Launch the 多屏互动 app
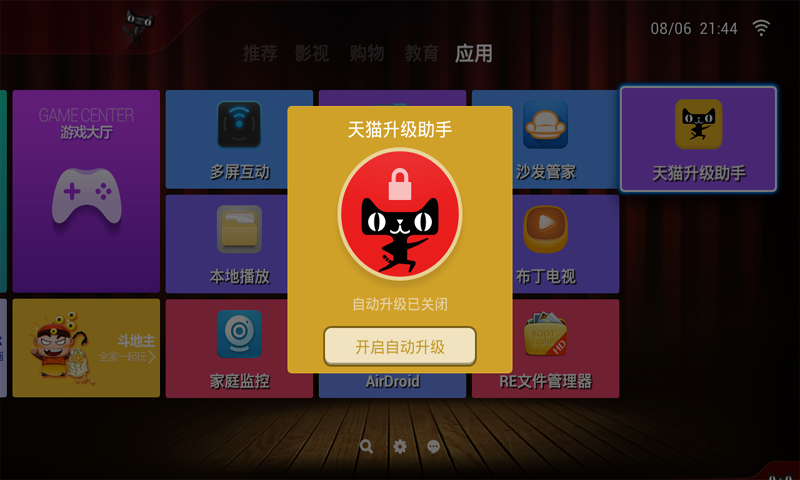Screen dimensions: 800x480 point(240,140)
